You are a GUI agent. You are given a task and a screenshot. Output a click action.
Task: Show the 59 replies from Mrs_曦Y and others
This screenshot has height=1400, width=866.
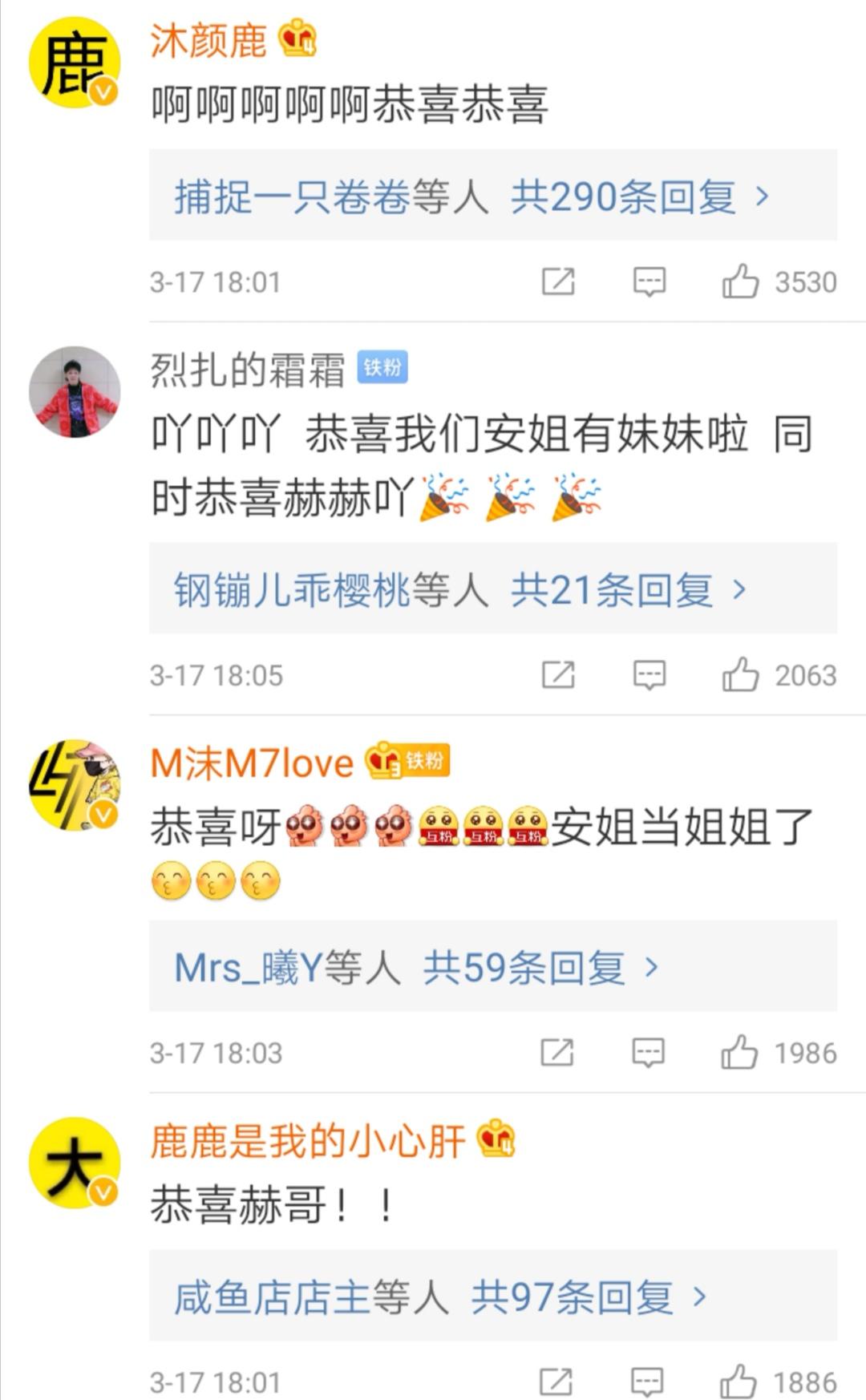click(493, 966)
